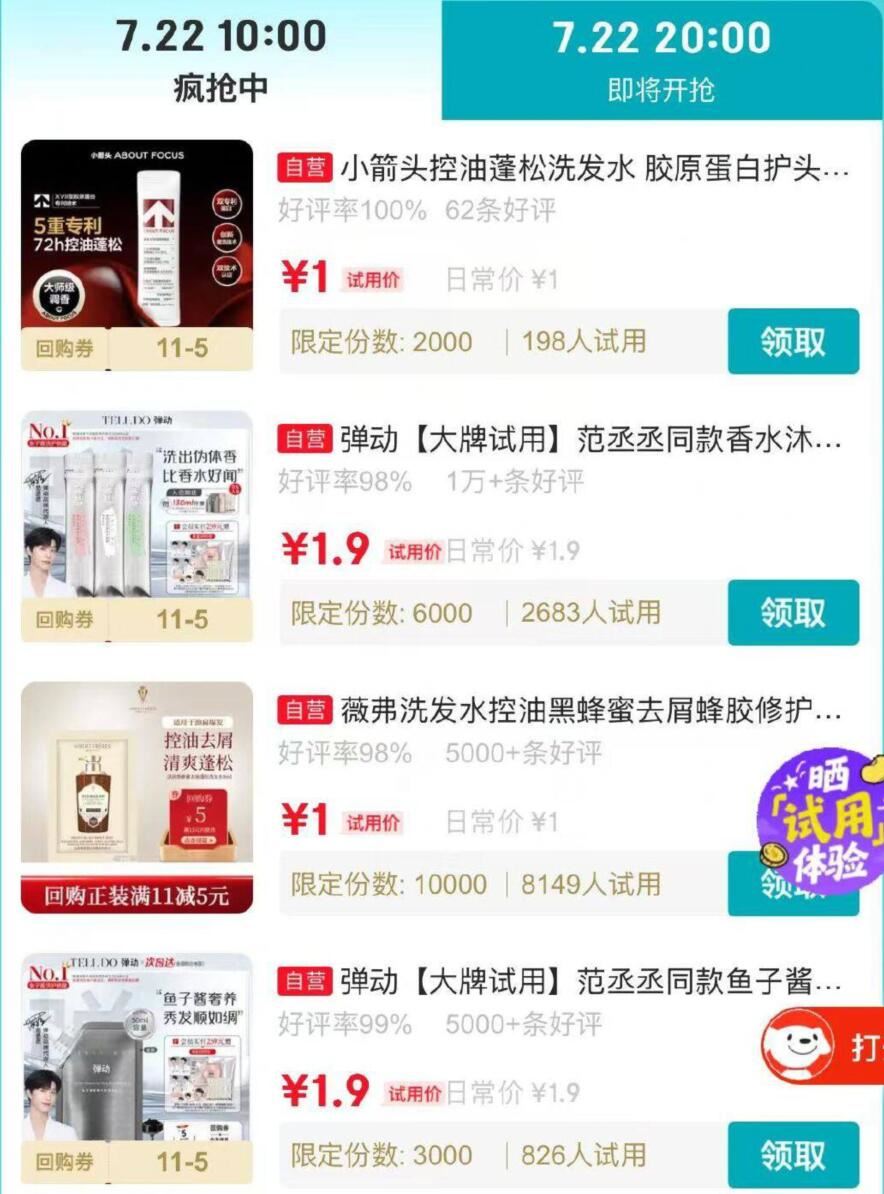The image size is (884, 1194).
Task: Select the 7.22 10:00 疯抢中 tab
Action: [222, 56]
